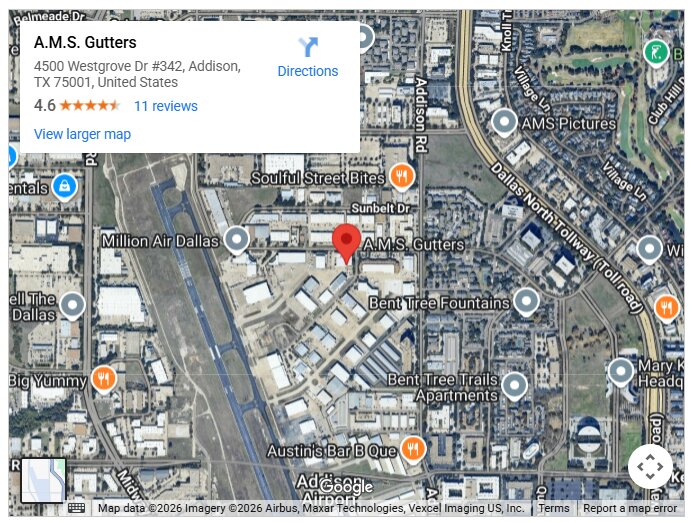Image resolution: width=695 pixels, height=523 pixels.
Task: Open the 11 reviews link
Action: 165,106
